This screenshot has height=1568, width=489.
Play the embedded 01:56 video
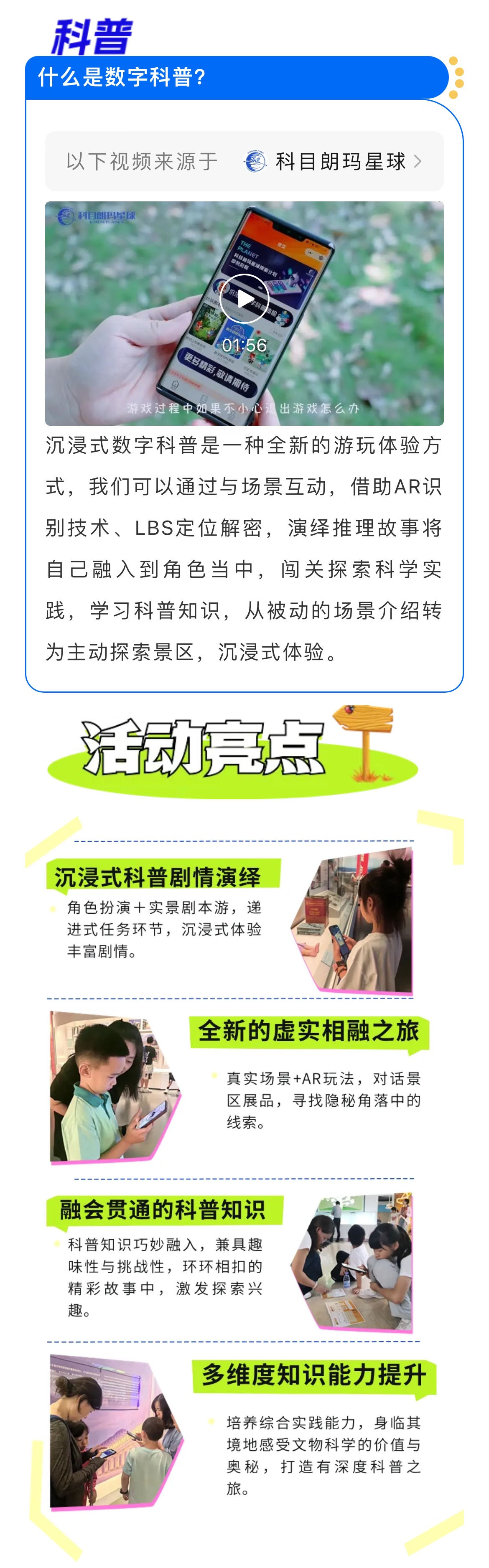pos(244,298)
